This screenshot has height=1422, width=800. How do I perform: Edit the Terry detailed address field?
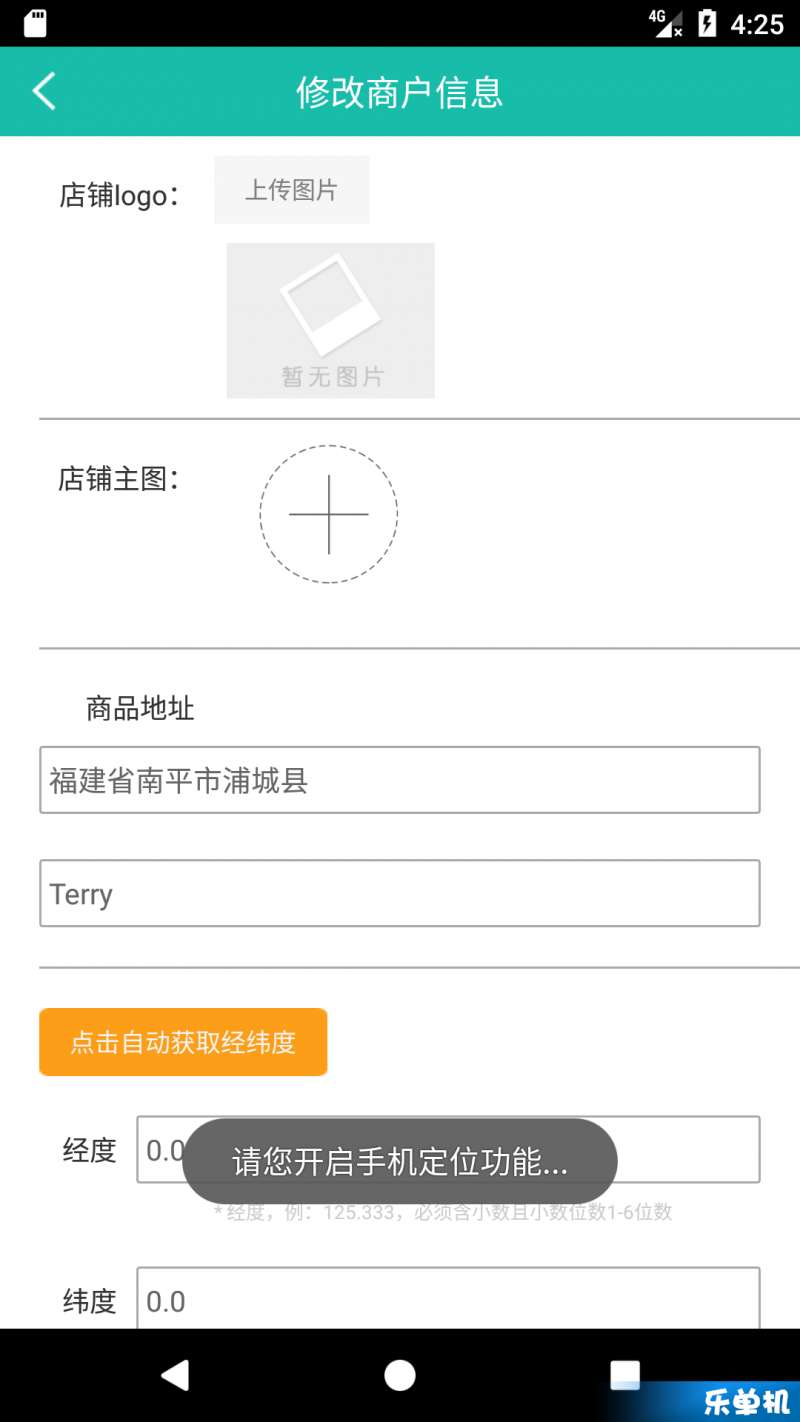pyautogui.click(x=400, y=893)
